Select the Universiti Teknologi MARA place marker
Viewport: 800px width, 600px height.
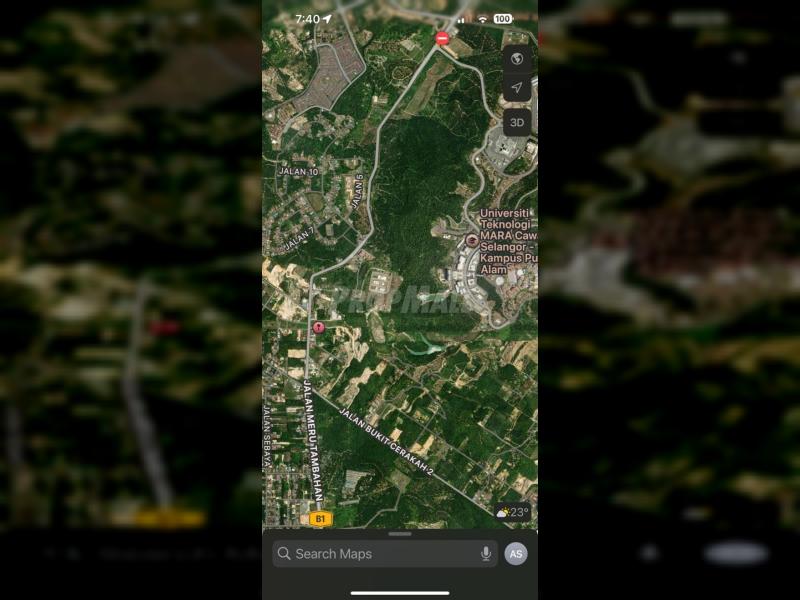coord(472,240)
